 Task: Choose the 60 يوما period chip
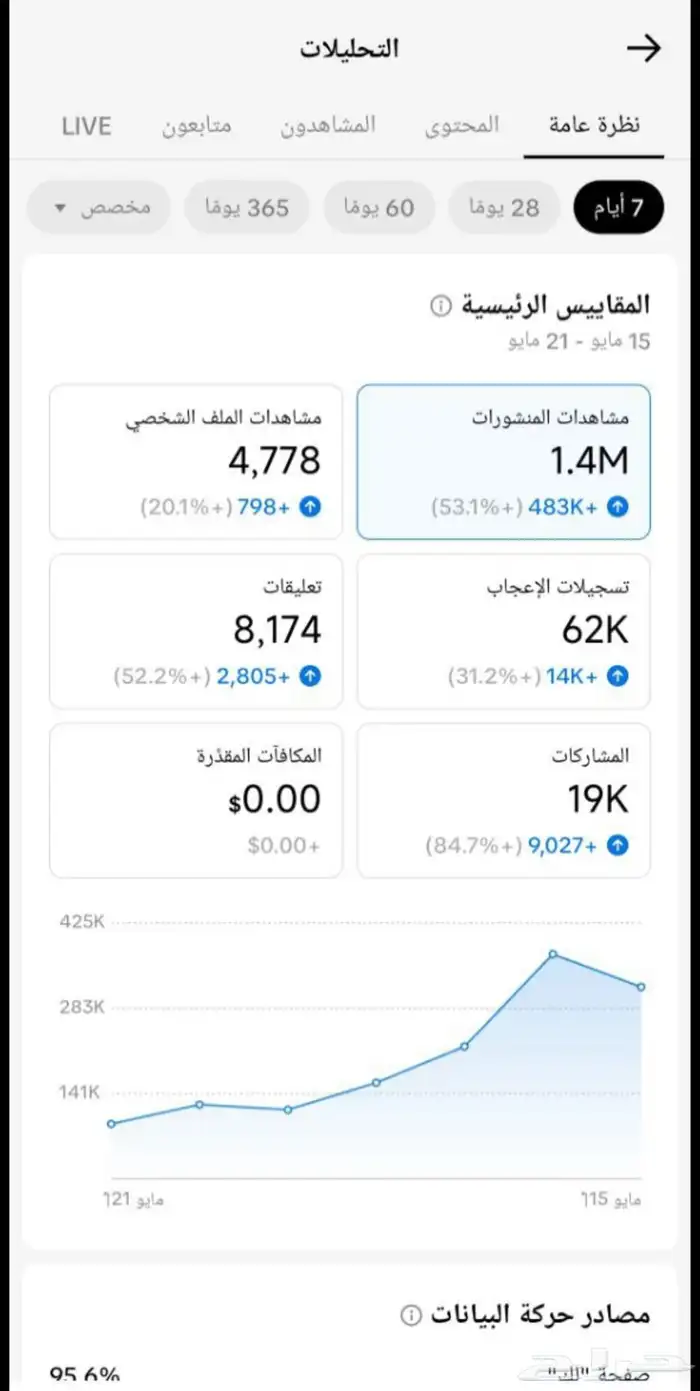379,208
